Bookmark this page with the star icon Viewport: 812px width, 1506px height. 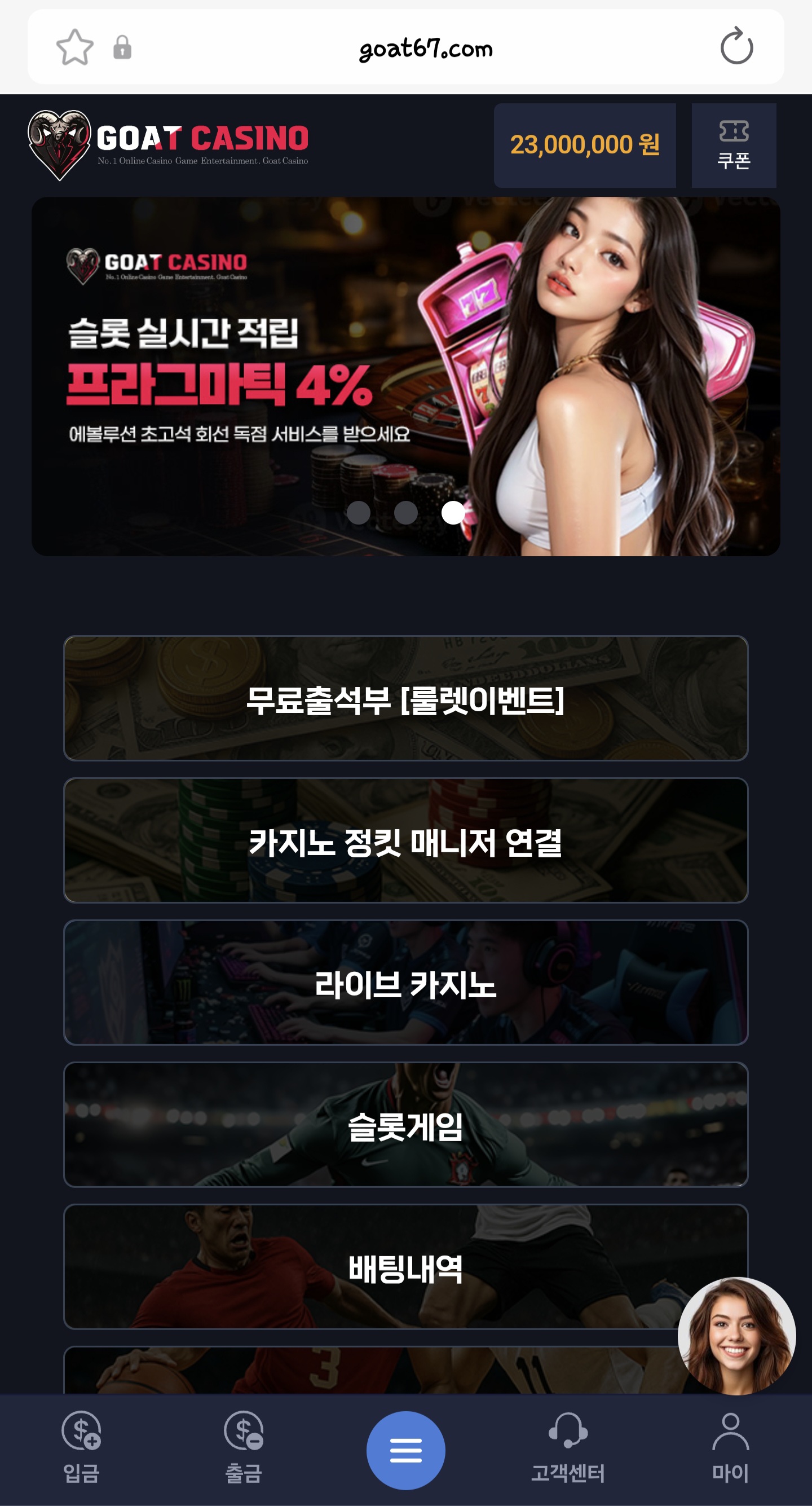tap(75, 47)
